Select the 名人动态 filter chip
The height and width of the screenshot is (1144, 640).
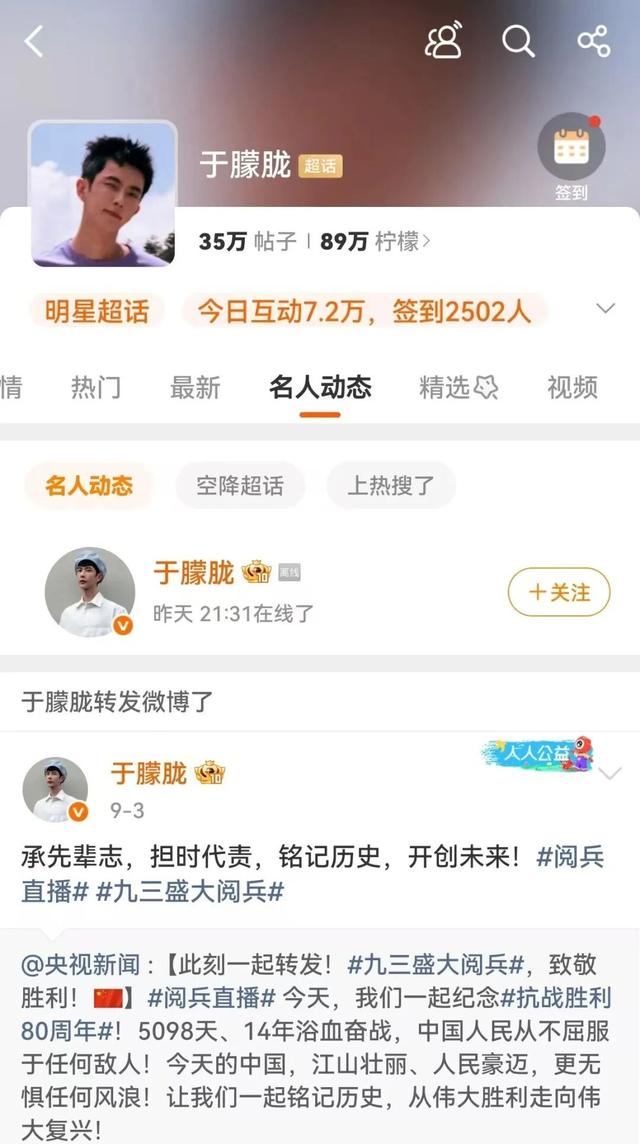pos(89,486)
